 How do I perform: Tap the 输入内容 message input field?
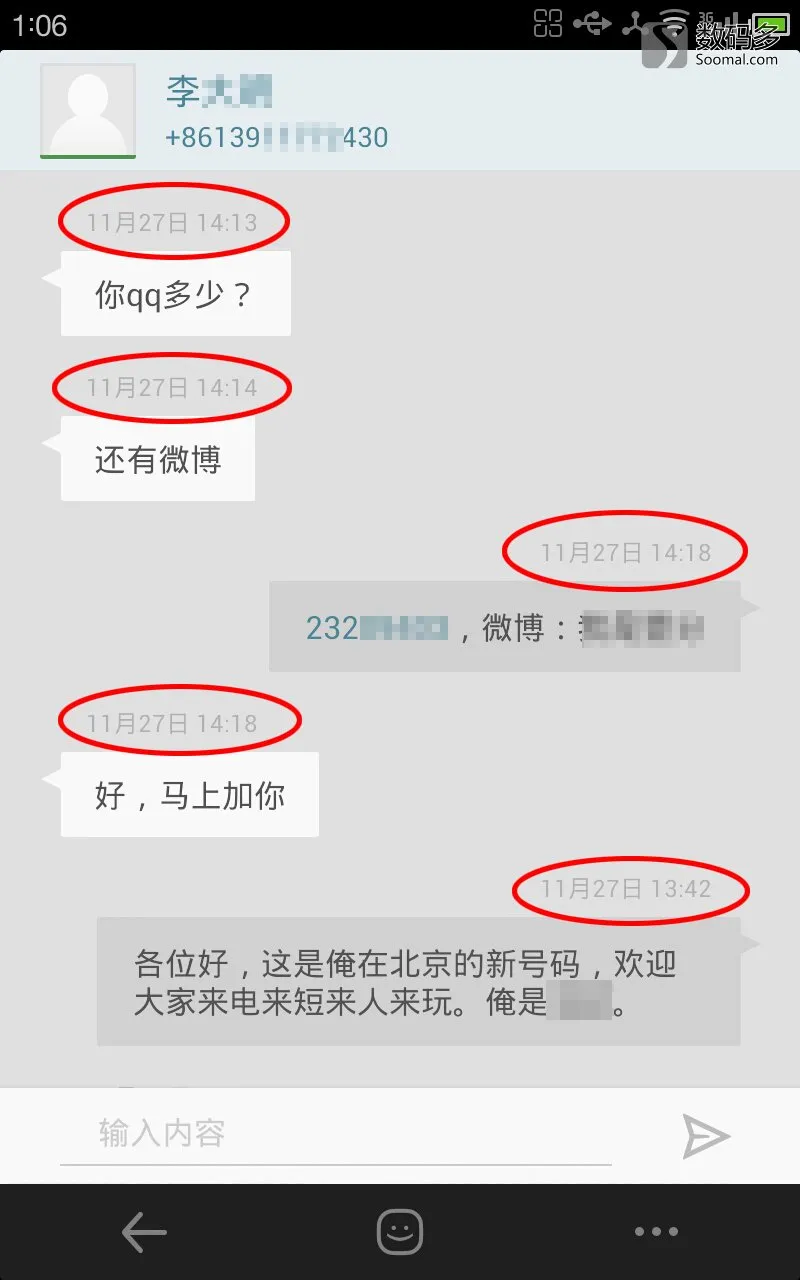(335, 1134)
